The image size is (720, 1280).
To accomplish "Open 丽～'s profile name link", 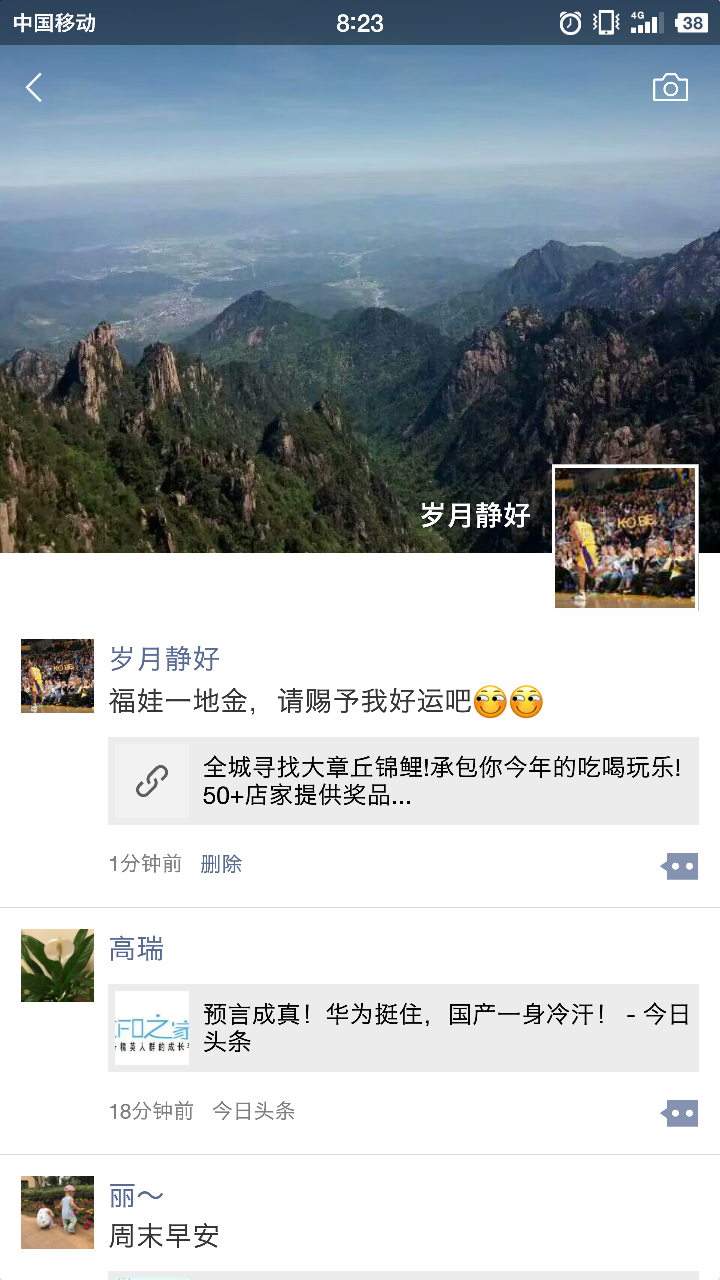I will pyautogui.click(x=136, y=1195).
